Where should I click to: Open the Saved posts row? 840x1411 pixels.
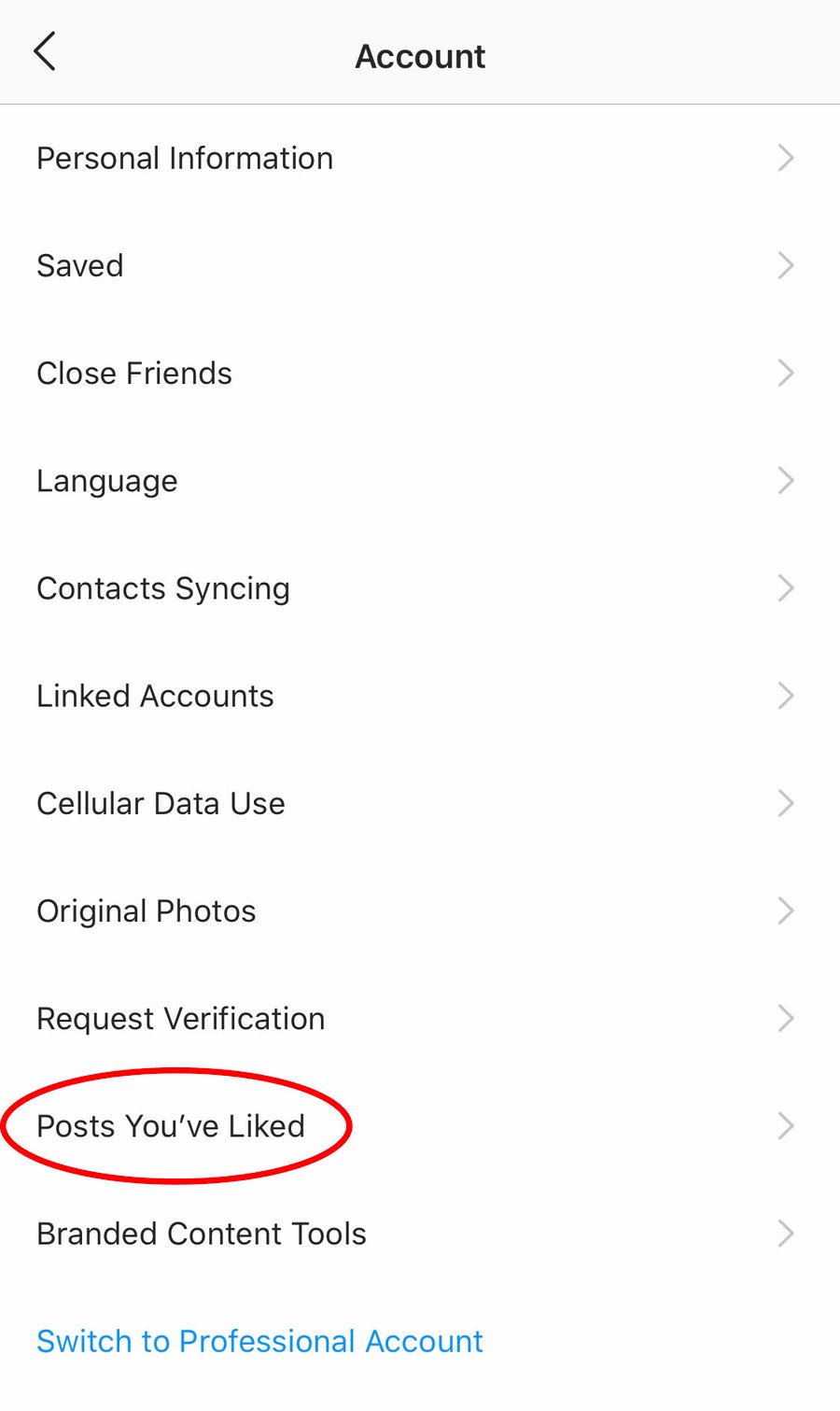coord(80,266)
